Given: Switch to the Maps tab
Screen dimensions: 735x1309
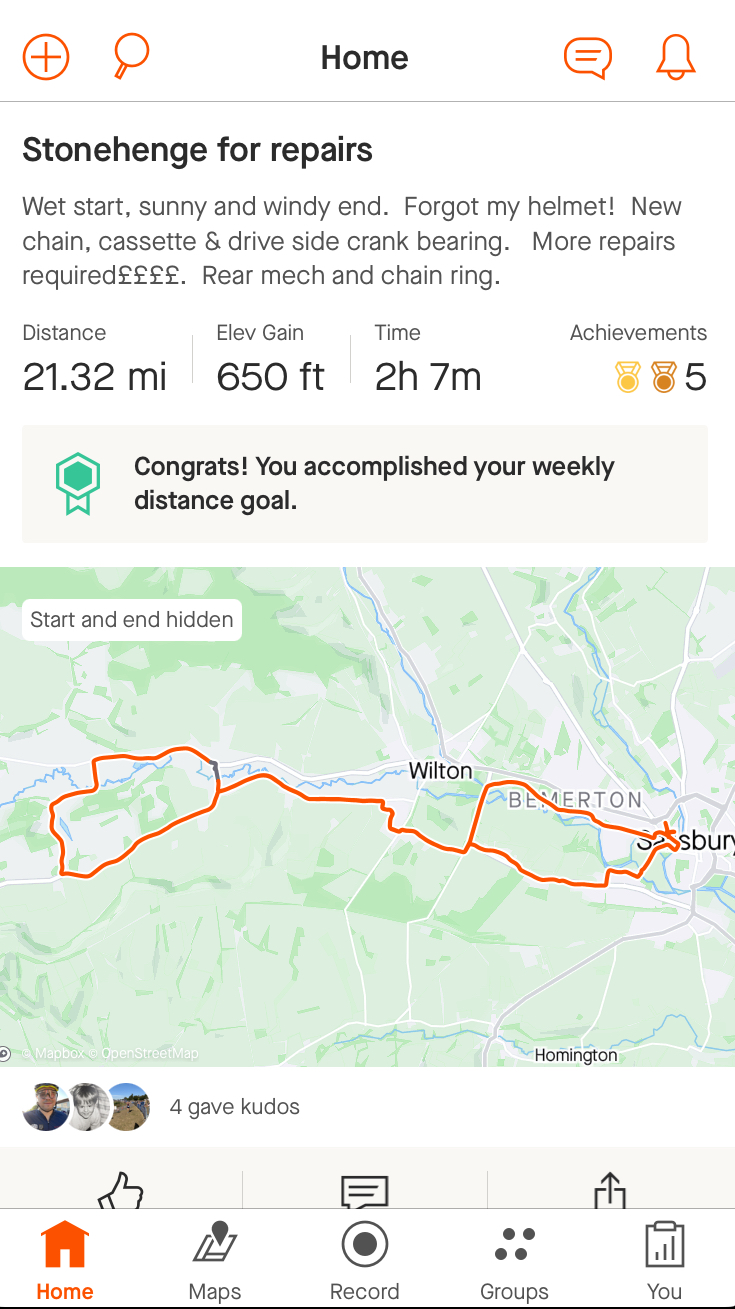Looking at the screenshot, I should [x=215, y=1260].
